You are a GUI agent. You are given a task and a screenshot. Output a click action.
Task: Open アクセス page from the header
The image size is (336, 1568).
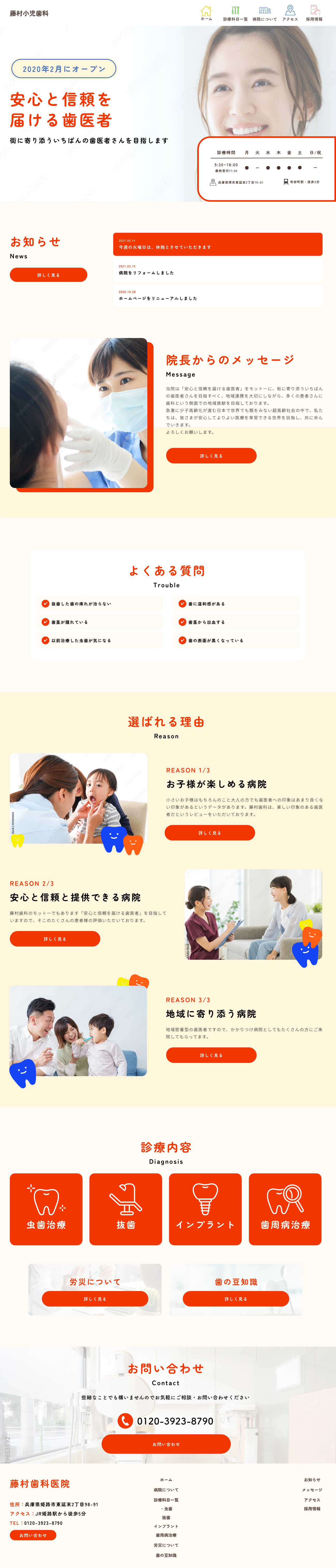[290, 13]
